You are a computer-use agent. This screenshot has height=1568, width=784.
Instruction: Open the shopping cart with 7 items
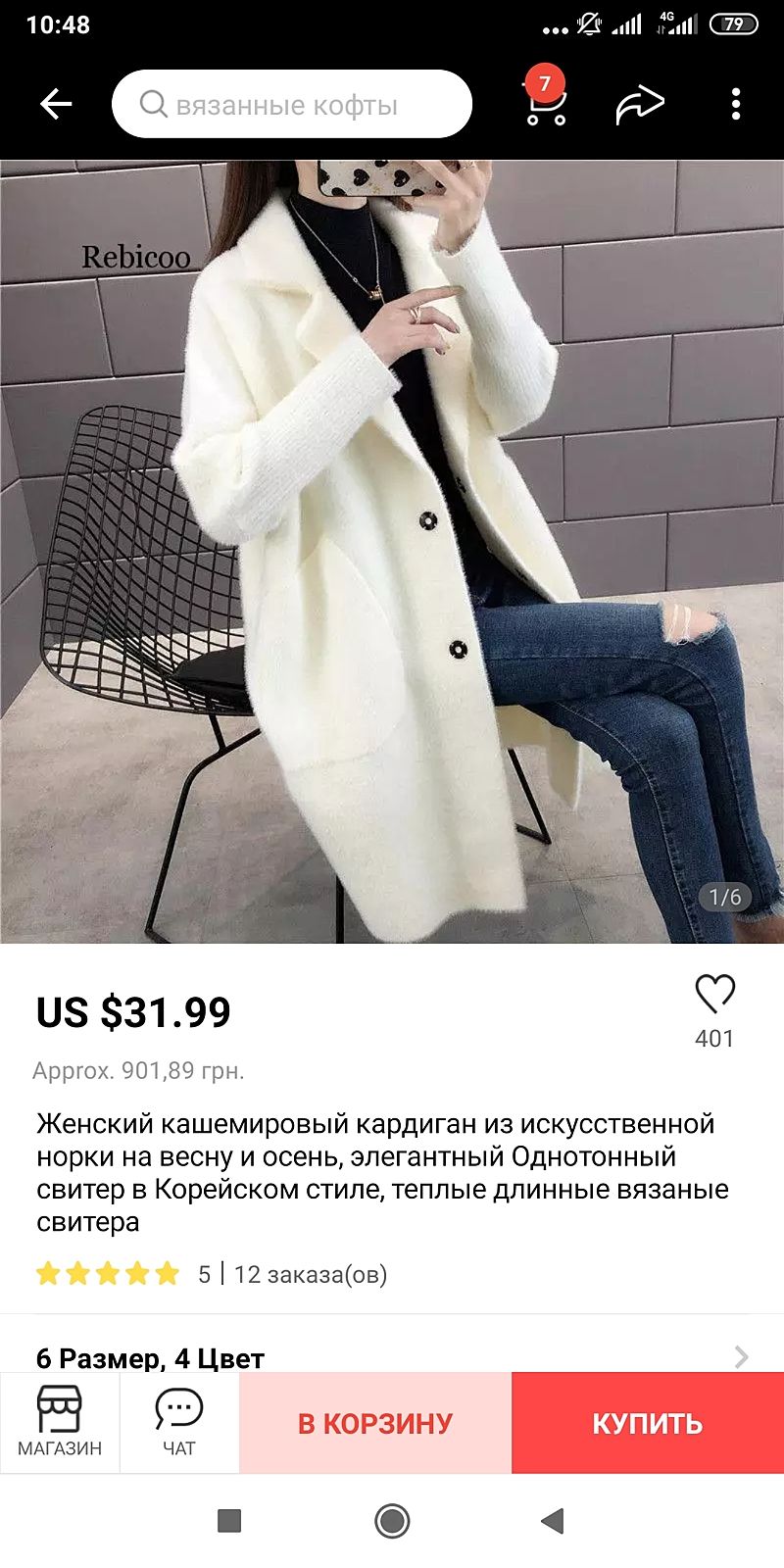545,102
